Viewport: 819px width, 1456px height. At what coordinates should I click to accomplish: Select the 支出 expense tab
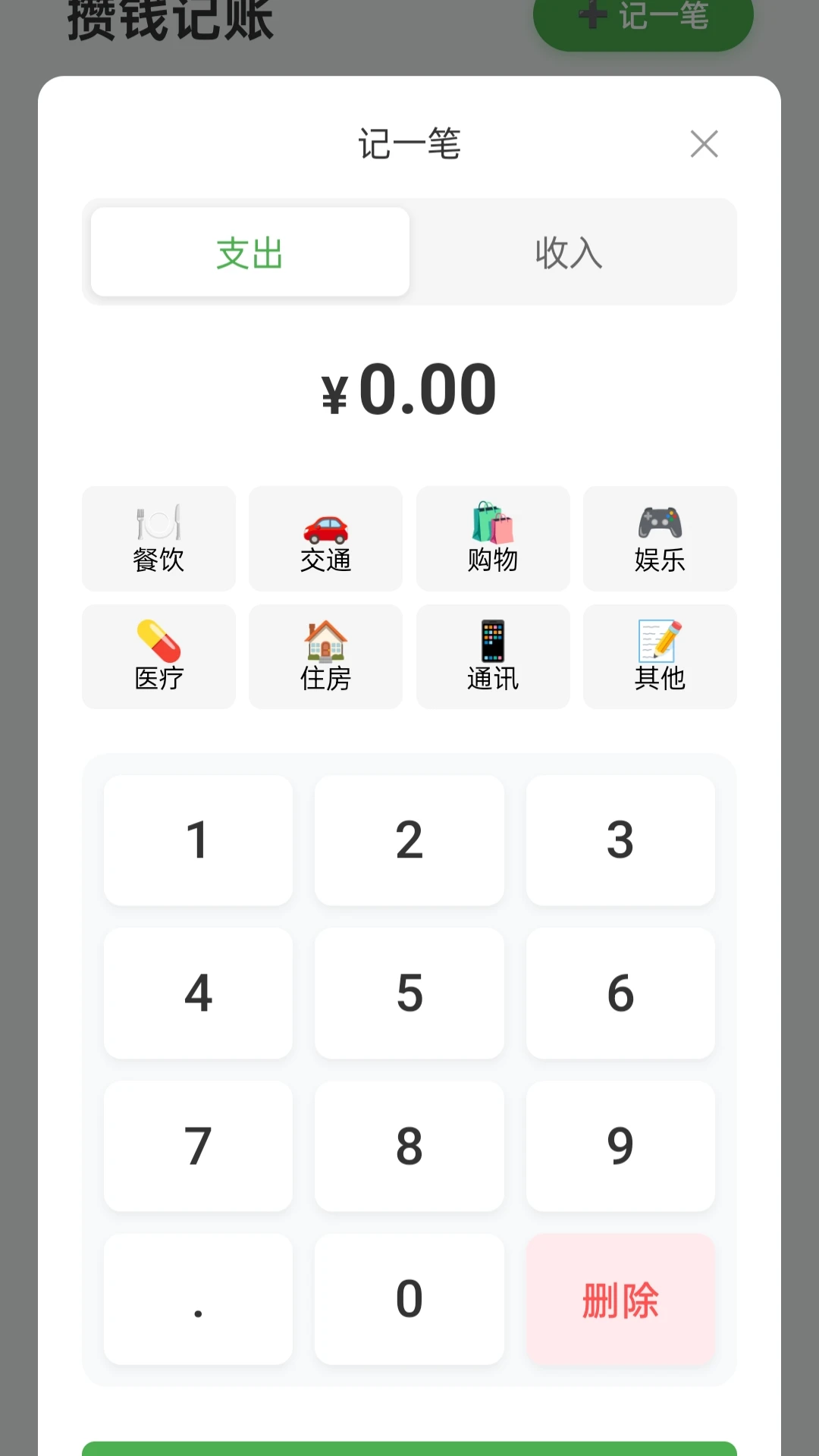(249, 252)
